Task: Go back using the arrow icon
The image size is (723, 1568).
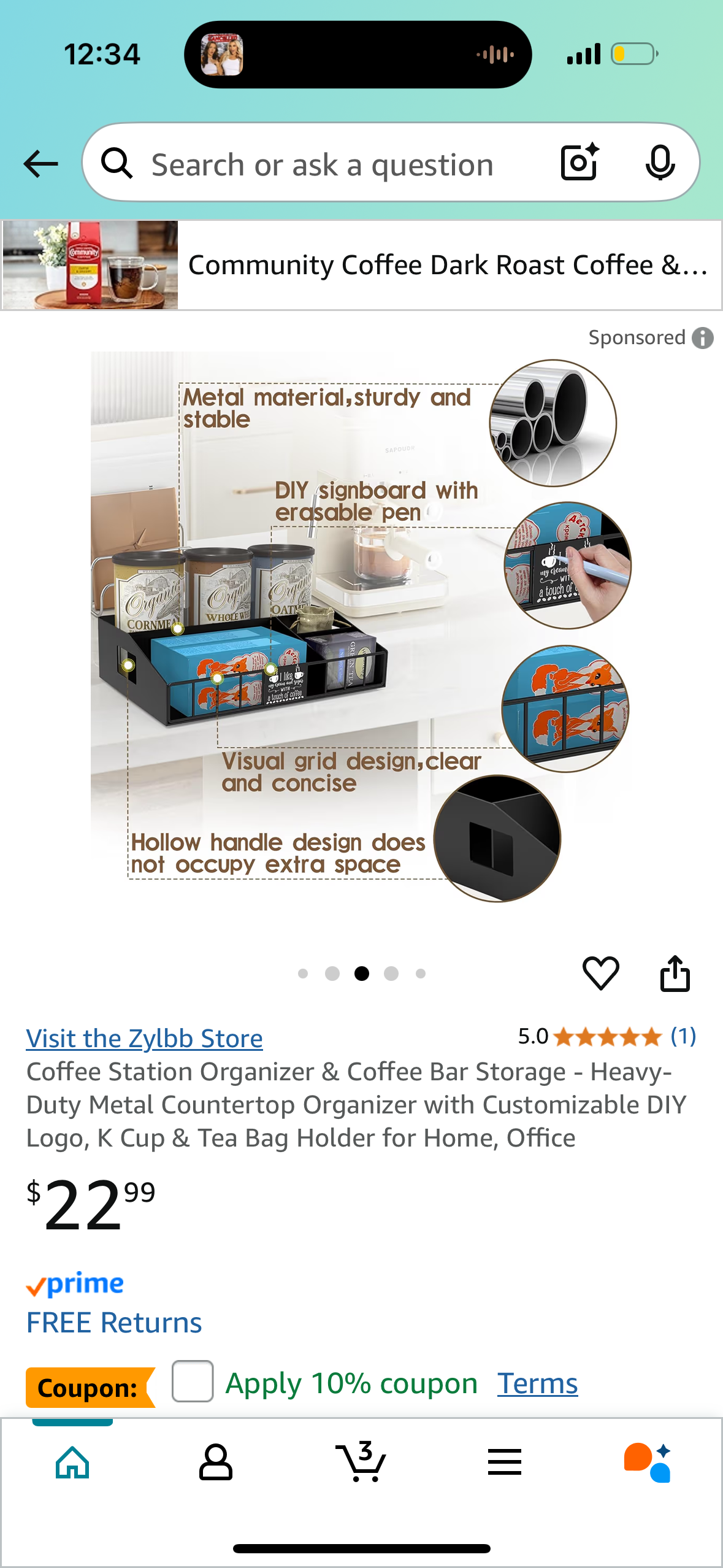Action: tap(40, 164)
